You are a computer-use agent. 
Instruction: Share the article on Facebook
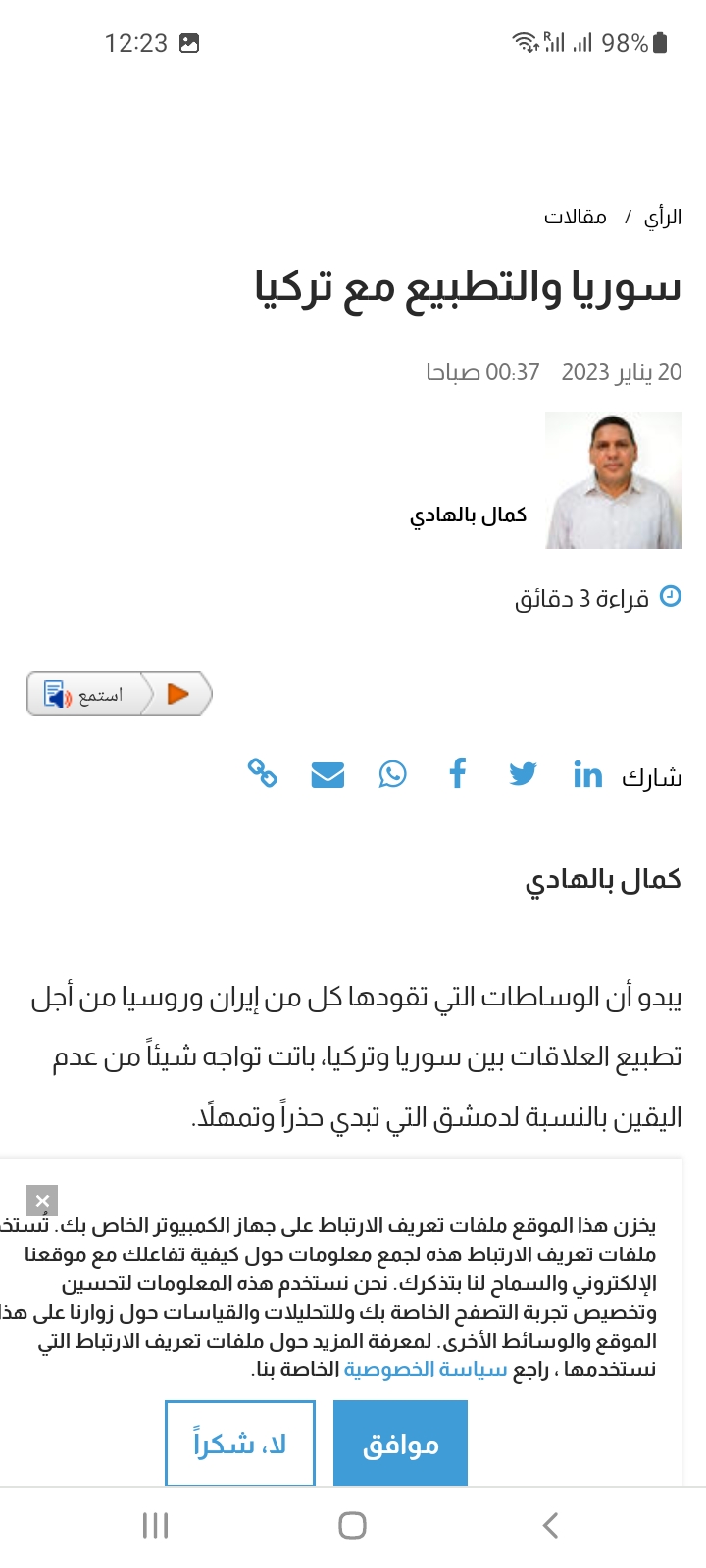[x=458, y=773]
